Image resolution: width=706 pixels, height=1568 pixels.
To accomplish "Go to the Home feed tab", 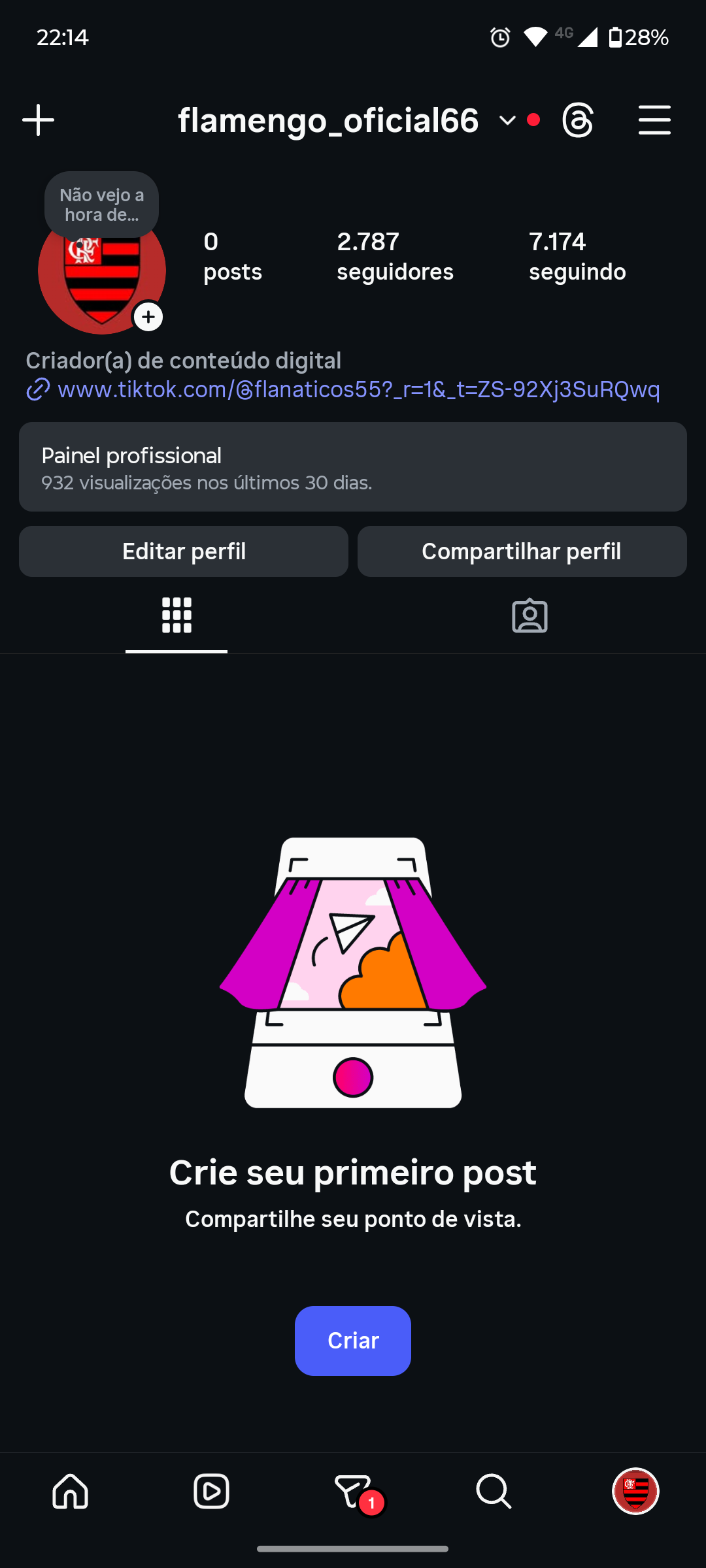I will click(71, 1492).
